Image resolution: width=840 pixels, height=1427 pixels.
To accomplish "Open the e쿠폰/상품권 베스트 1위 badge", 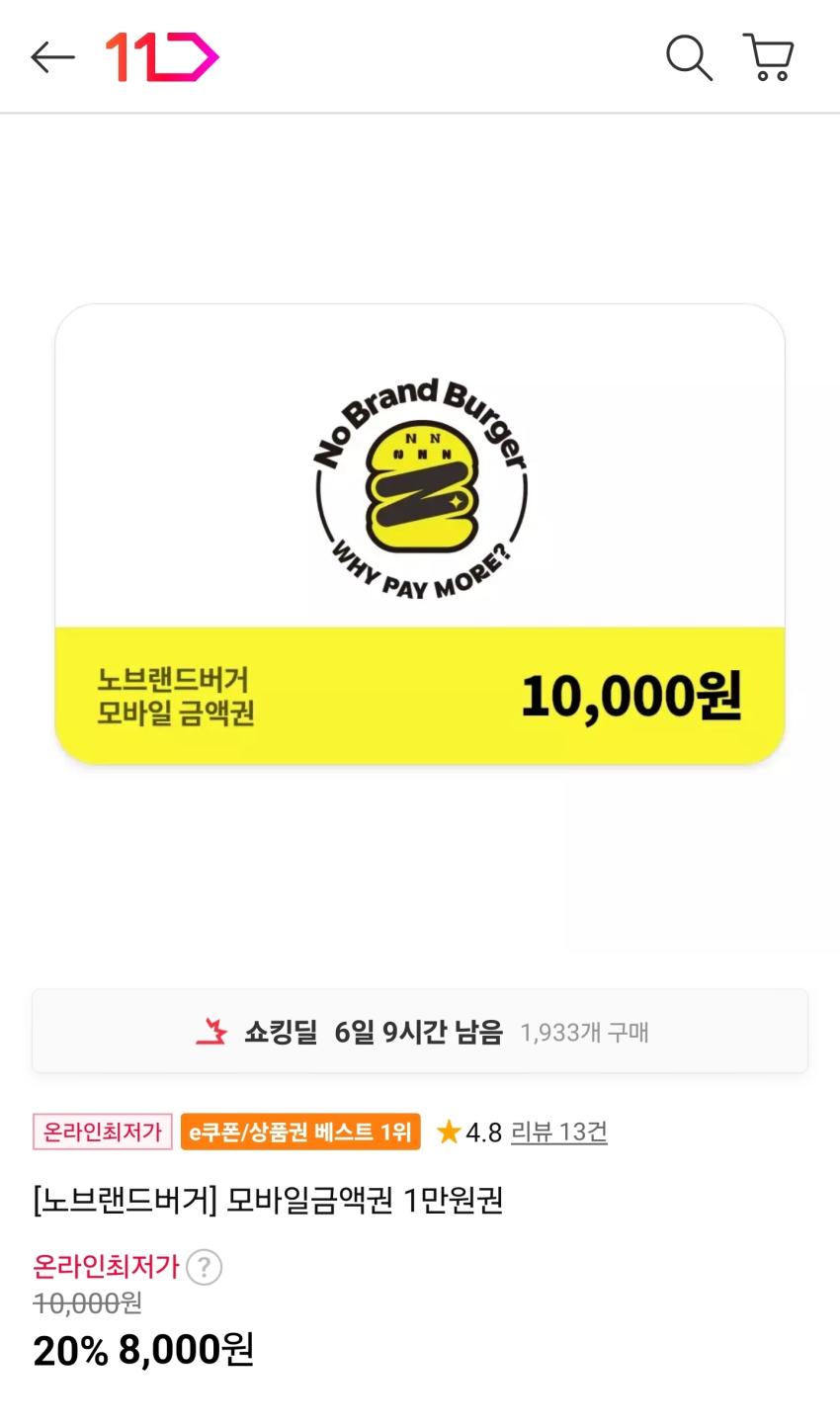I will click(300, 1132).
